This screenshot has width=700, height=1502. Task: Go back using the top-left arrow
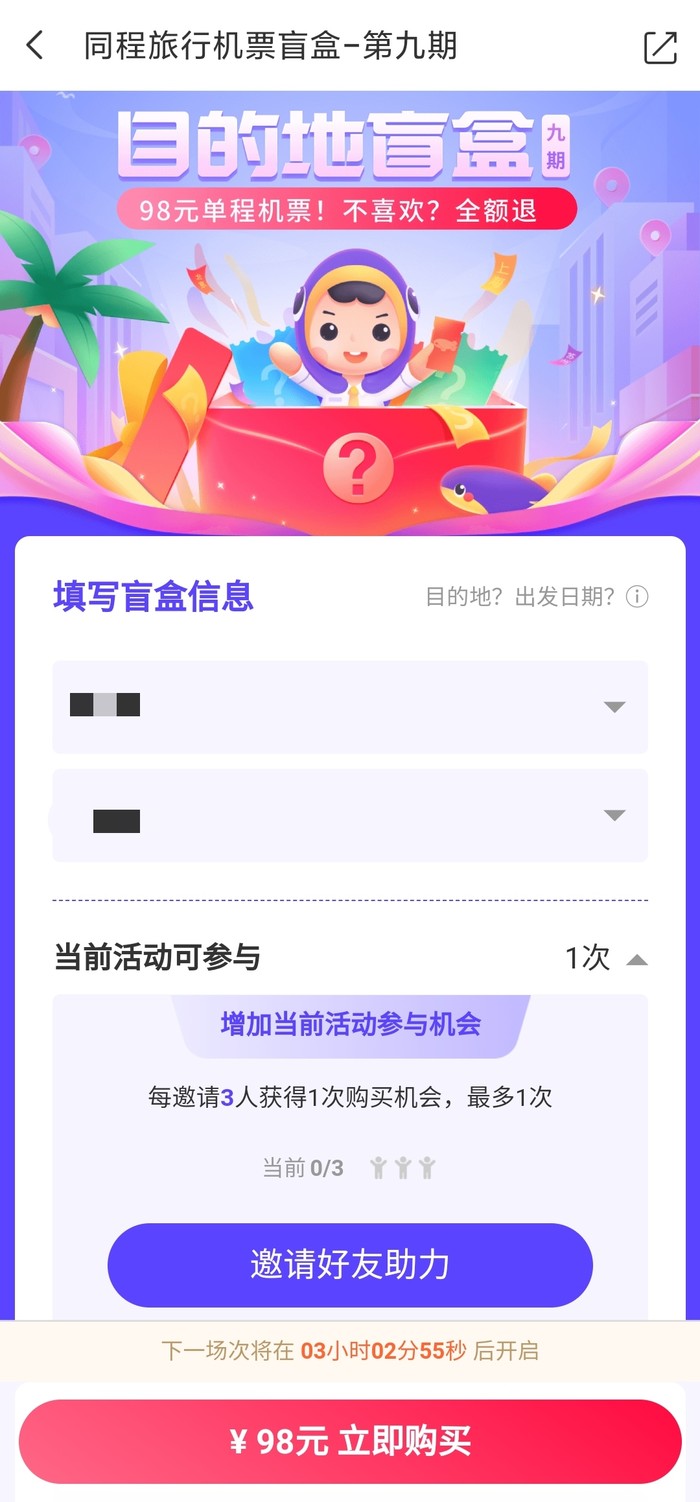pyautogui.click(x=35, y=46)
